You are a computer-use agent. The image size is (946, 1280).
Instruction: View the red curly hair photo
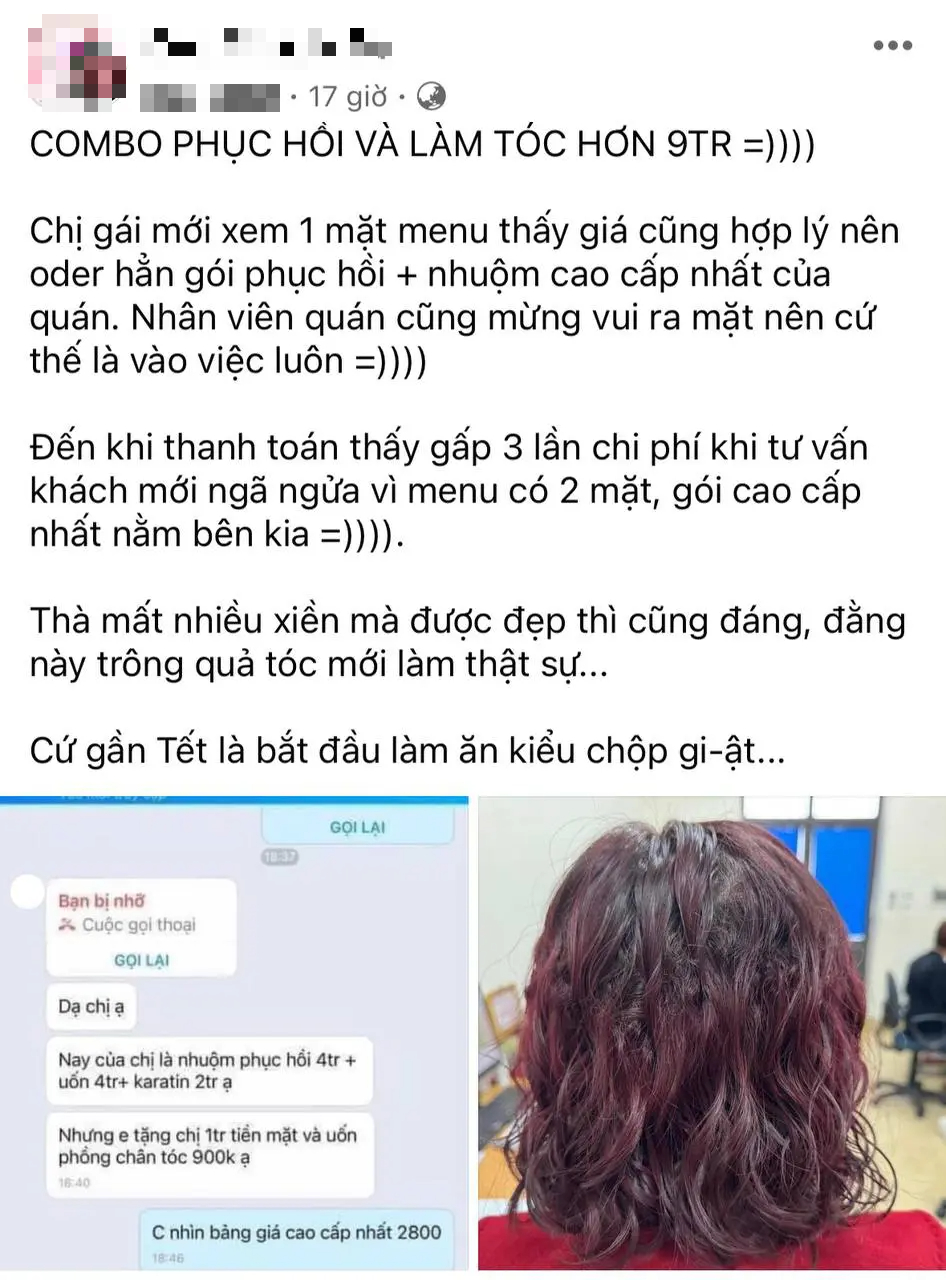(711, 1032)
